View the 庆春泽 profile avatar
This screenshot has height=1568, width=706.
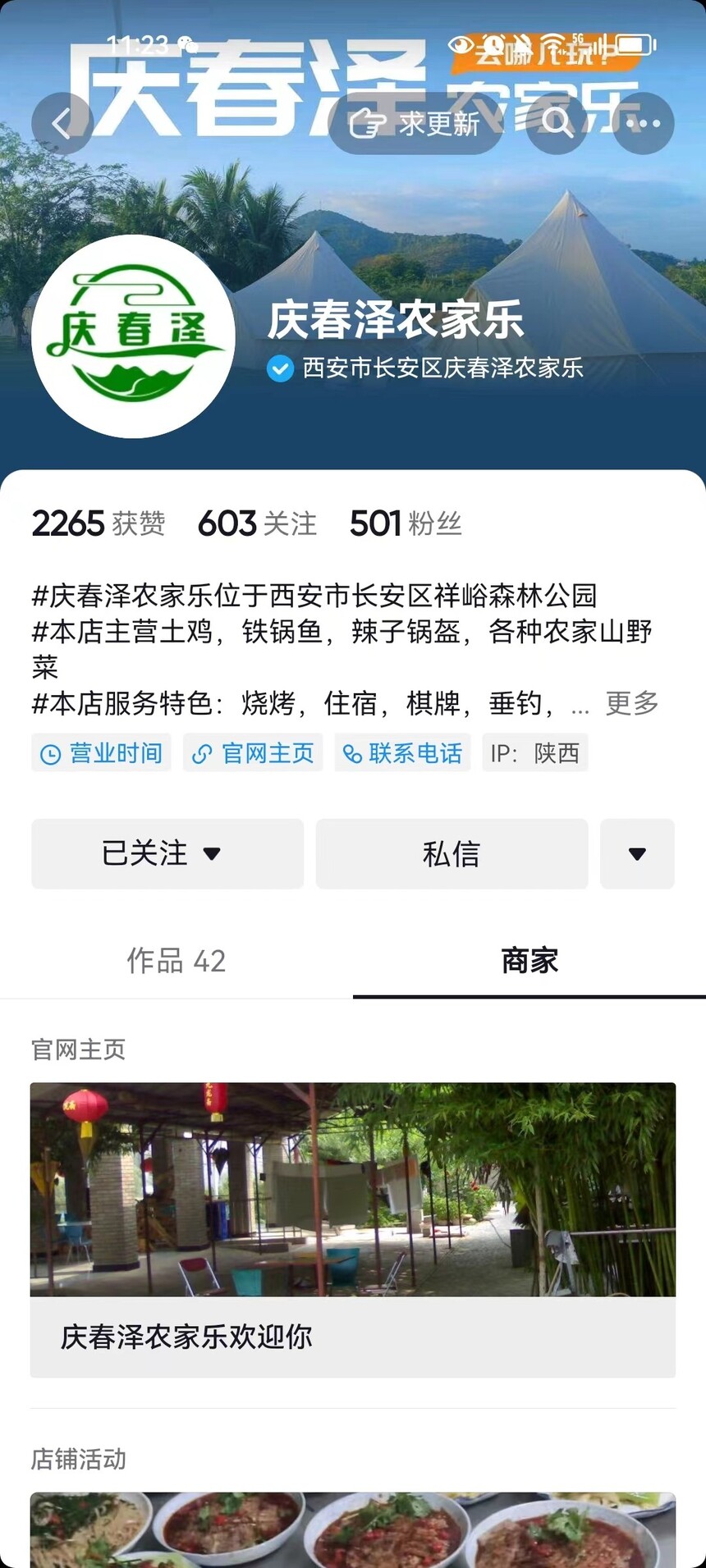[133, 336]
